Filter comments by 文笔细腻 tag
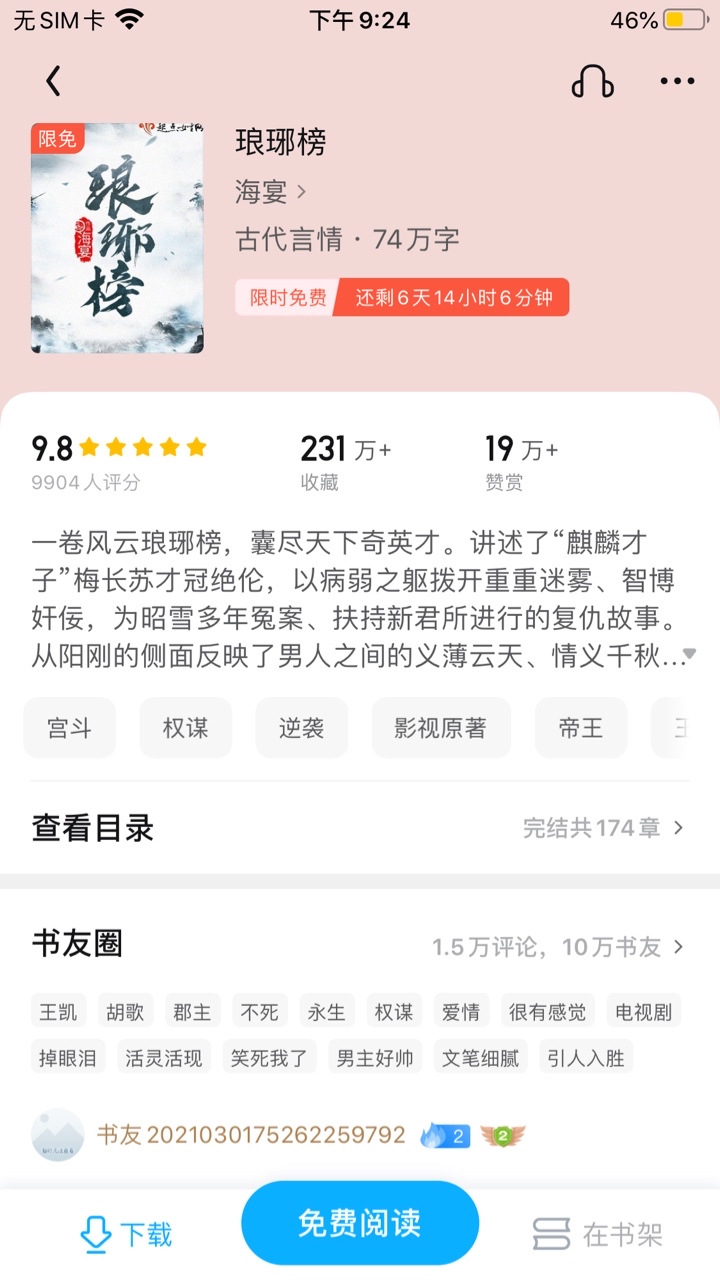 point(481,1057)
